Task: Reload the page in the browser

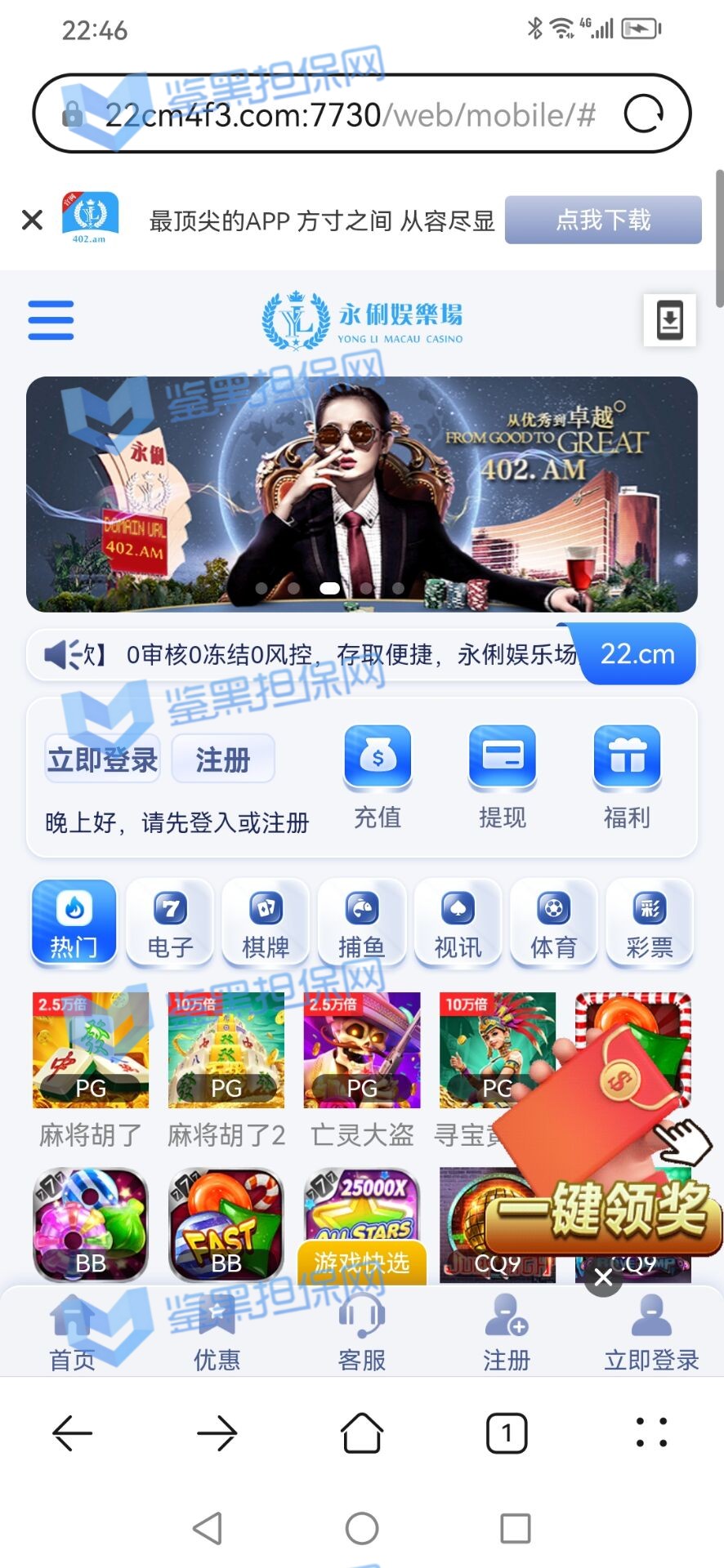Action: click(644, 114)
